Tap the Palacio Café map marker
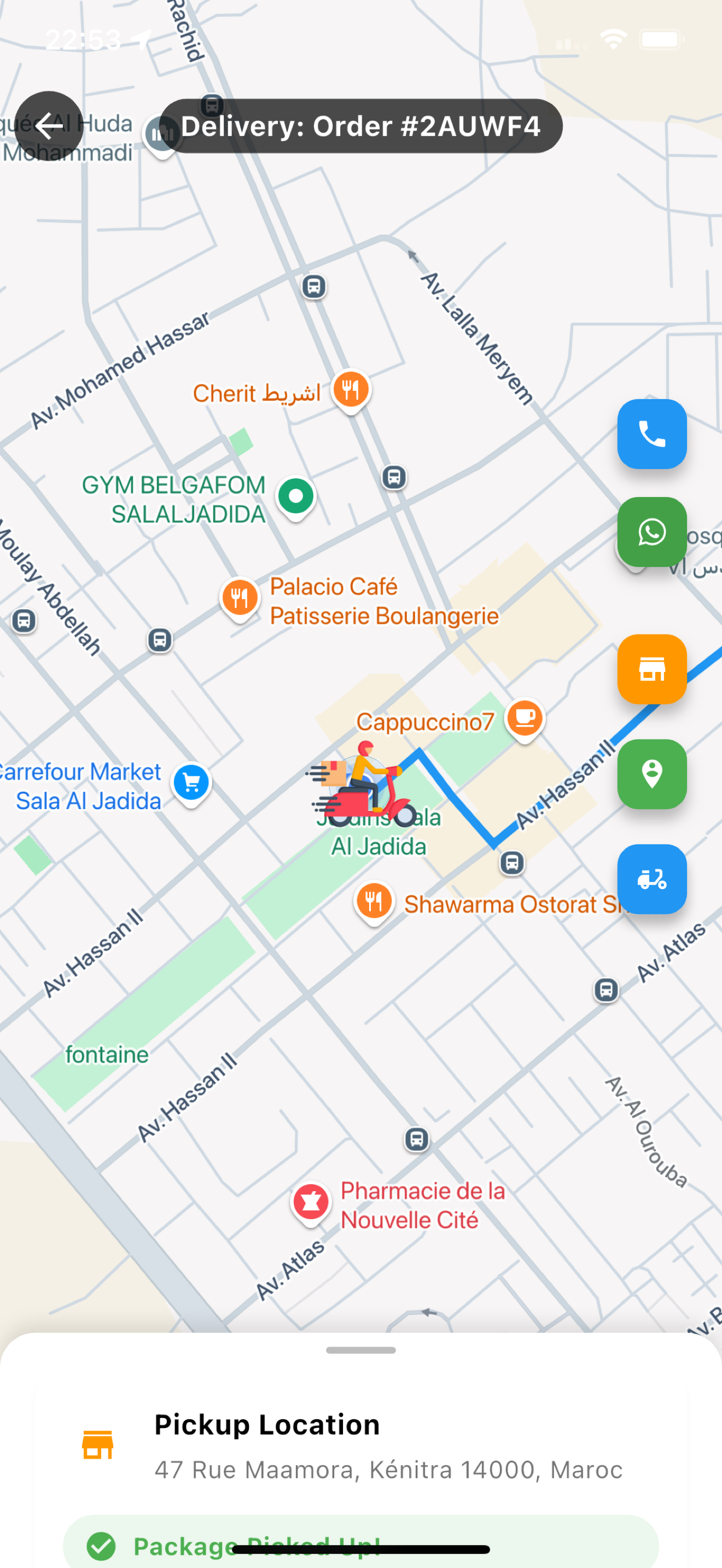722x1568 pixels. pos(240,598)
